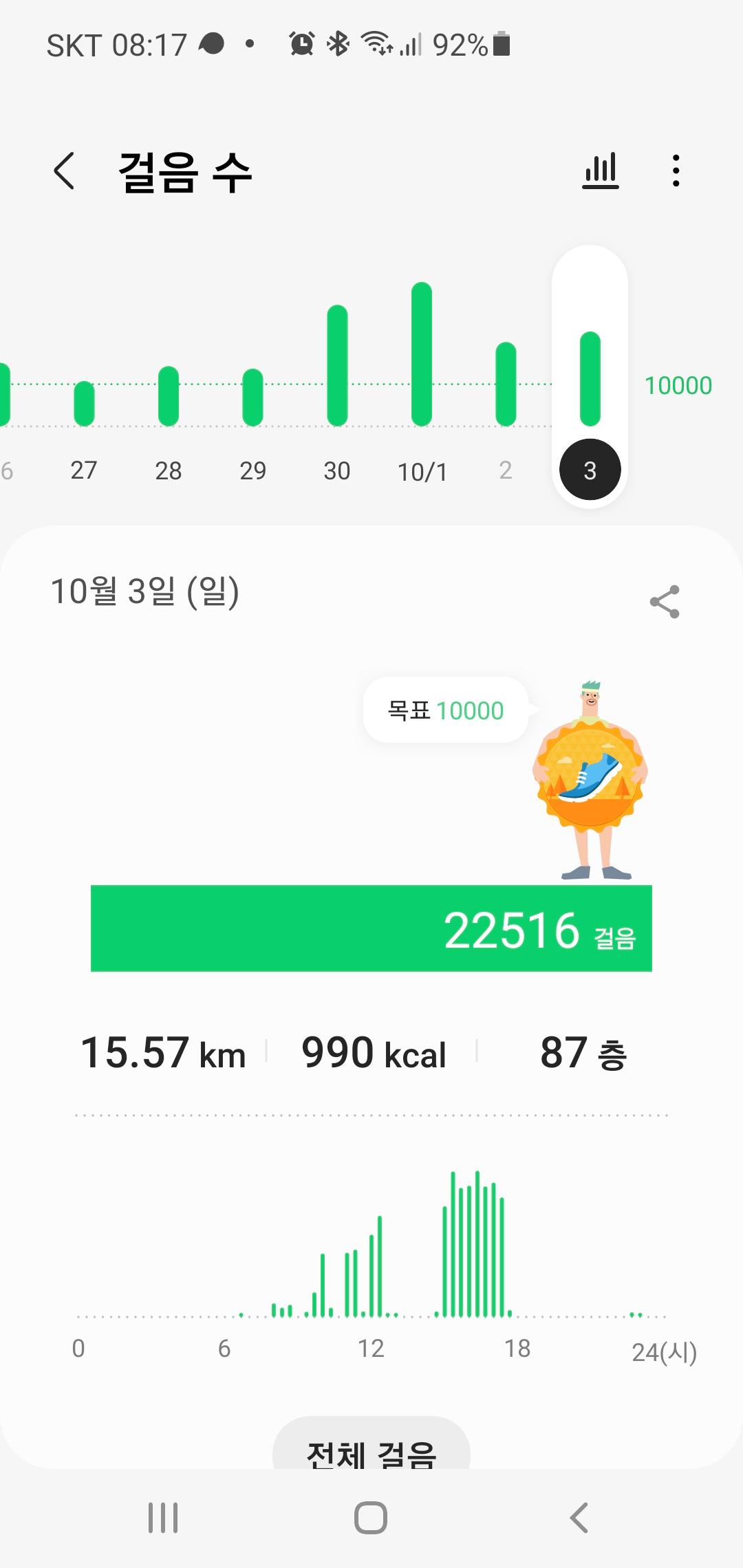Open the three-dot overflow menu
Viewport: 743px width, 1568px height.
pyautogui.click(x=676, y=171)
